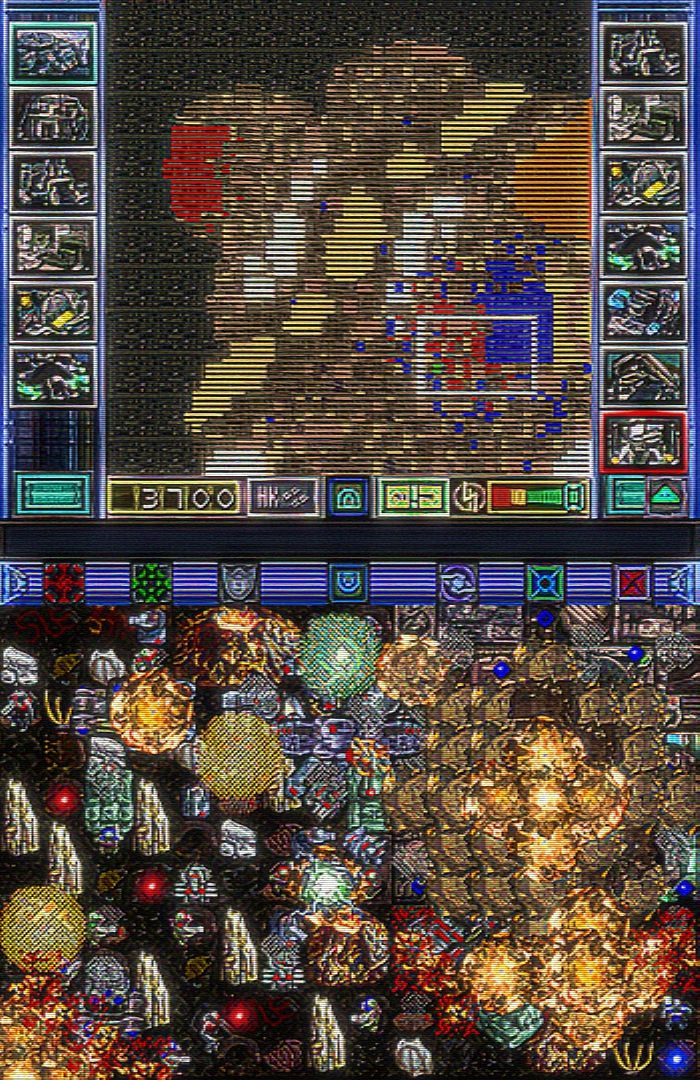This screenshot has width=700, height=1080.
Task: Select the grey shield command icon
Action: (x=239, y=582)
